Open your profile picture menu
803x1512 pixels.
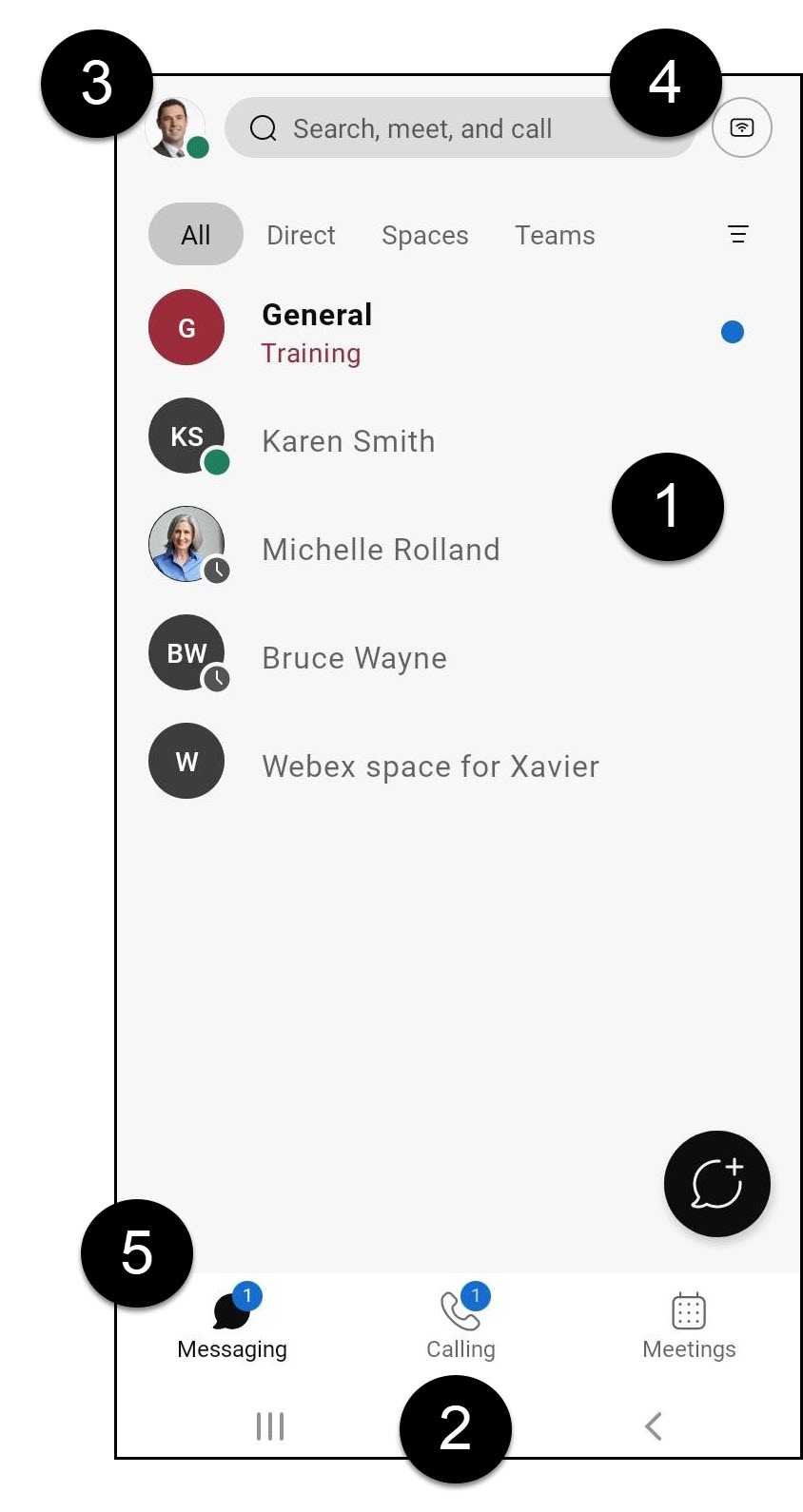pos(177,127)
